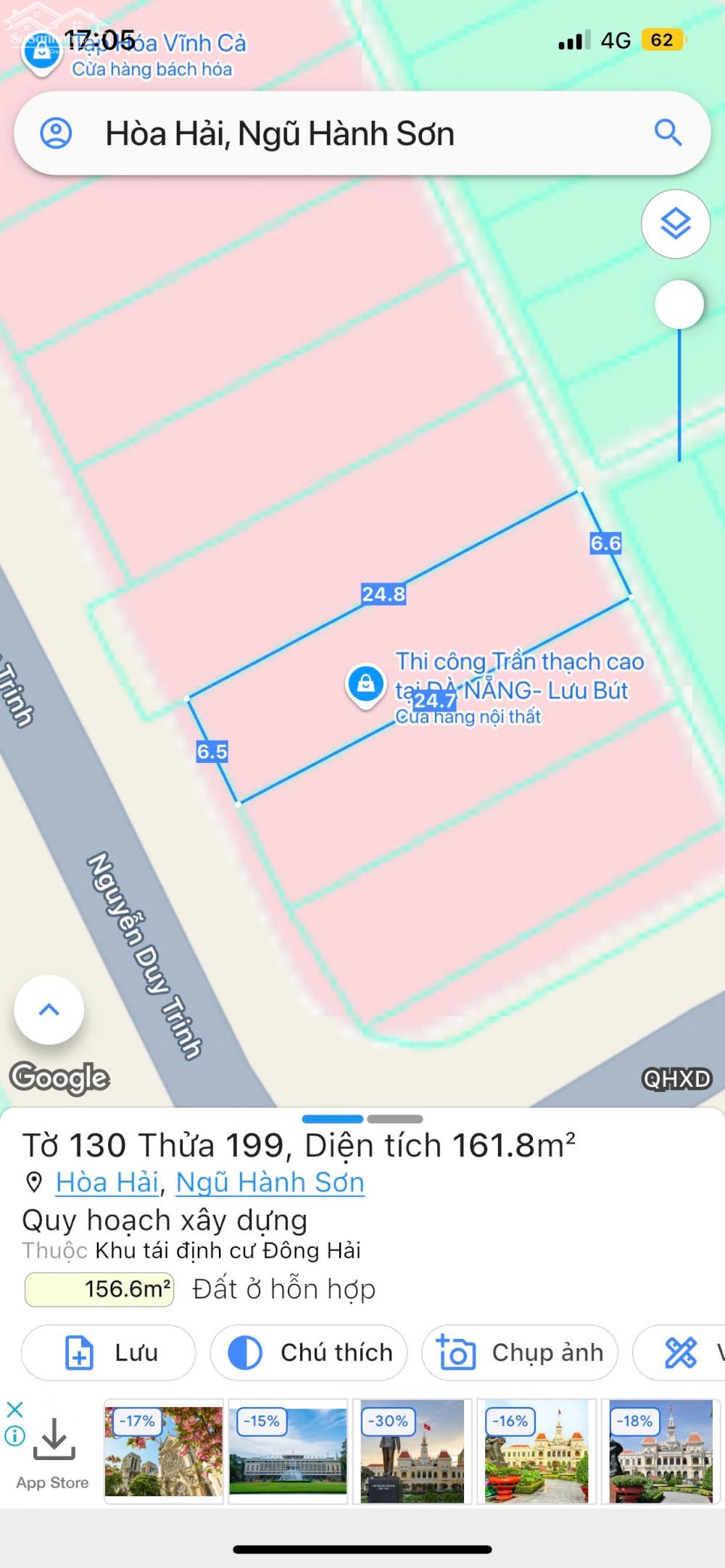Image resolution: width=725 pixels, height=1568 pixels.
Task: Open the -17% ad thumbnail
Action: coord(164,1452)
